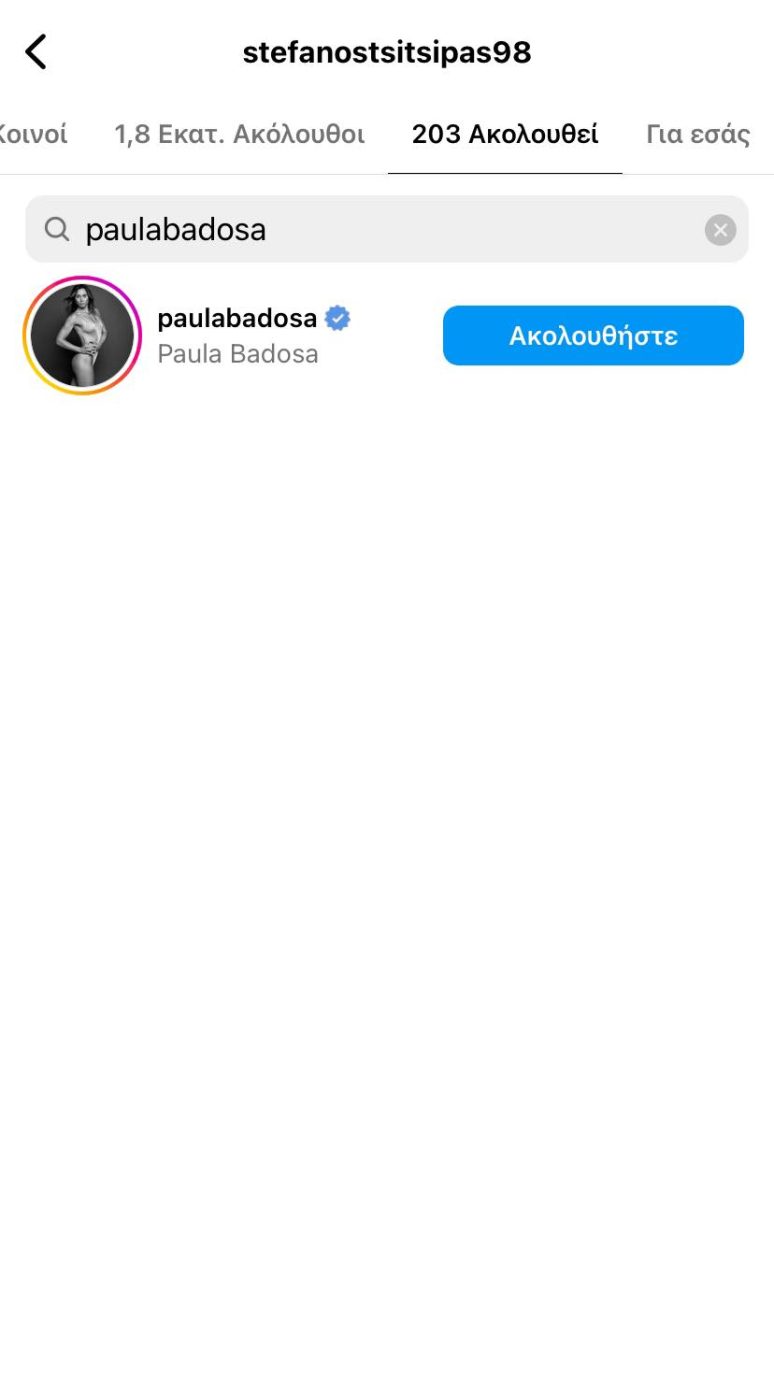Switch to the Για εσάς tab

point(698,134)
